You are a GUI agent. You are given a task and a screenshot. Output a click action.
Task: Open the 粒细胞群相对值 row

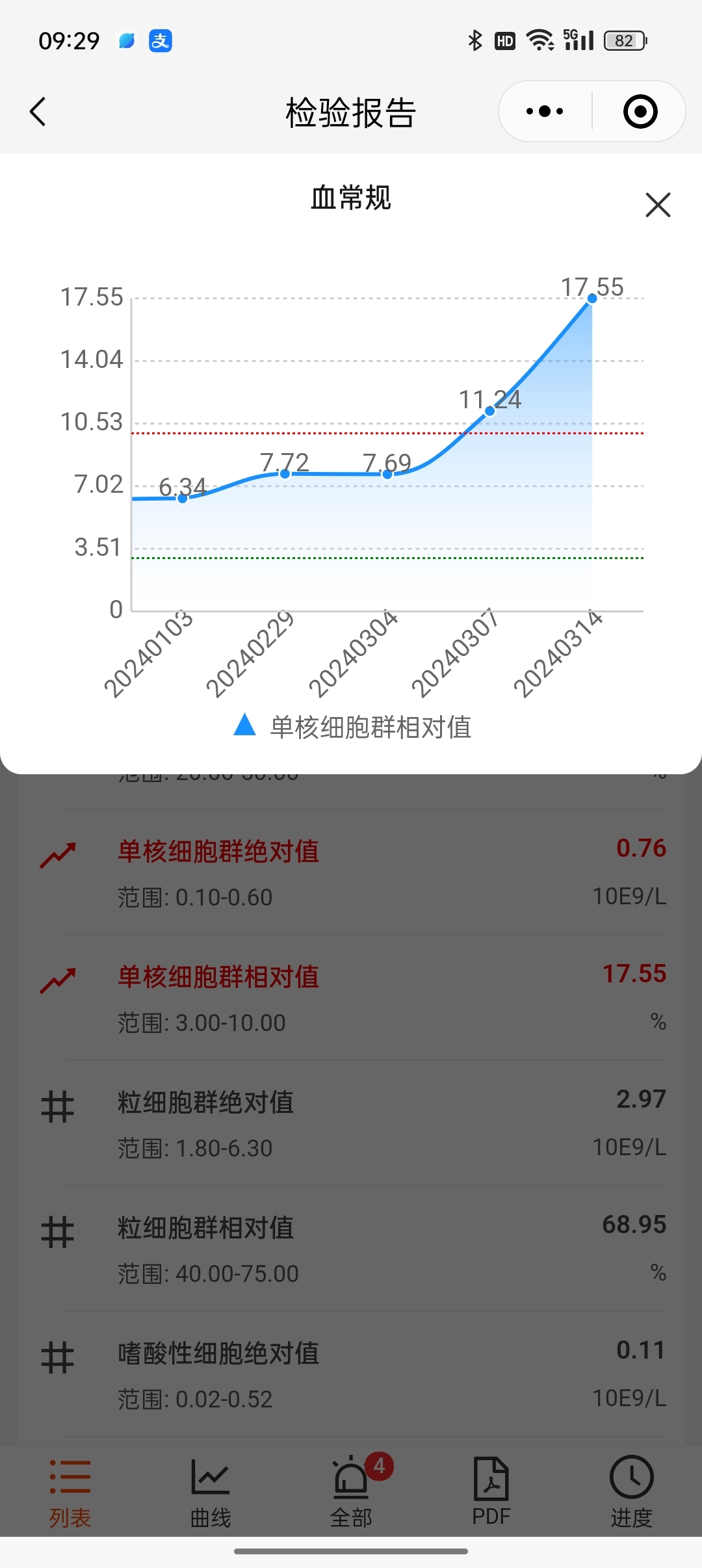pos(351,1249)
